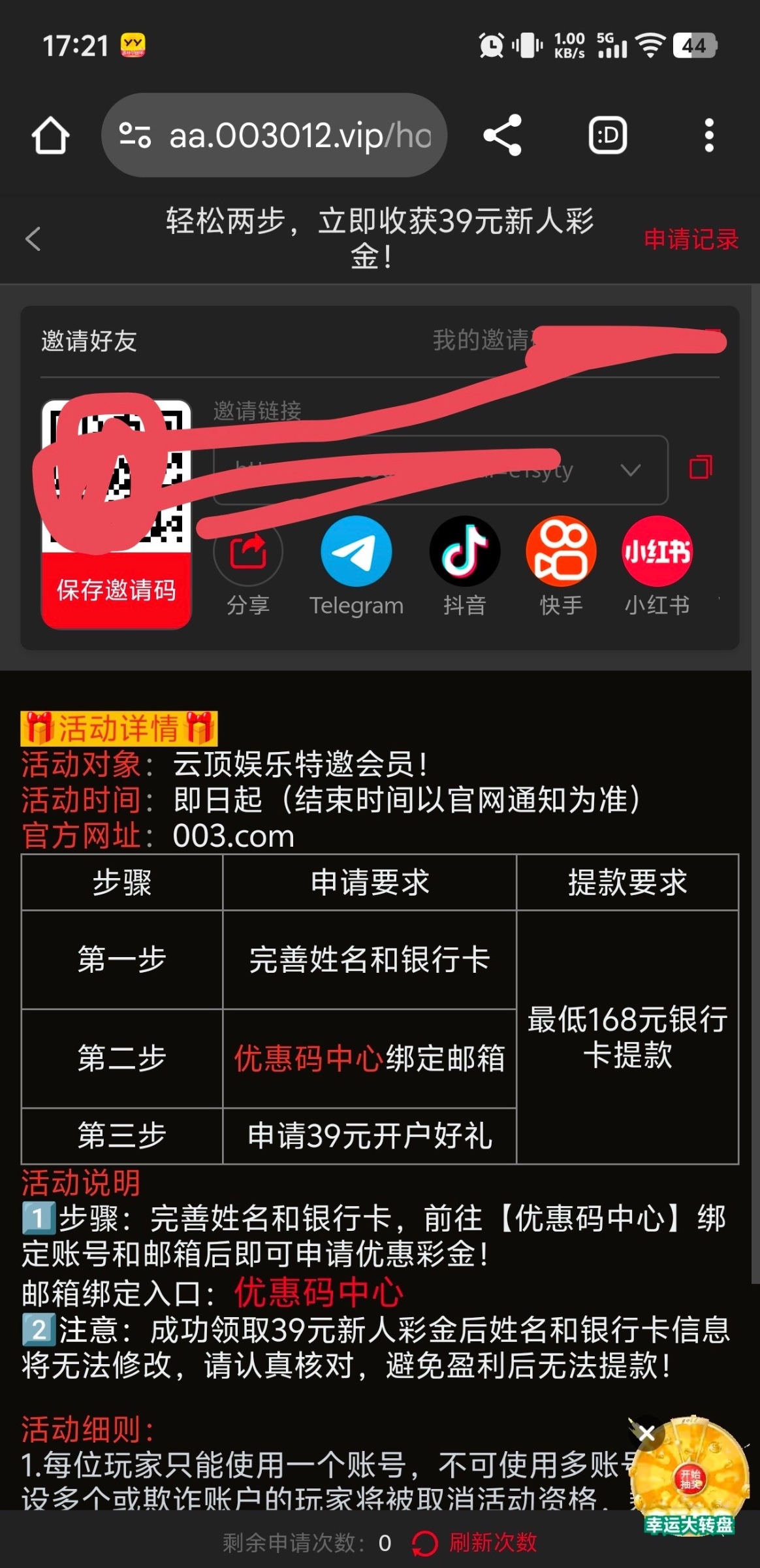Screen dimensions: 760x1568
Task: Share this page from the browser toolbar
Action: tap(502, 136)
